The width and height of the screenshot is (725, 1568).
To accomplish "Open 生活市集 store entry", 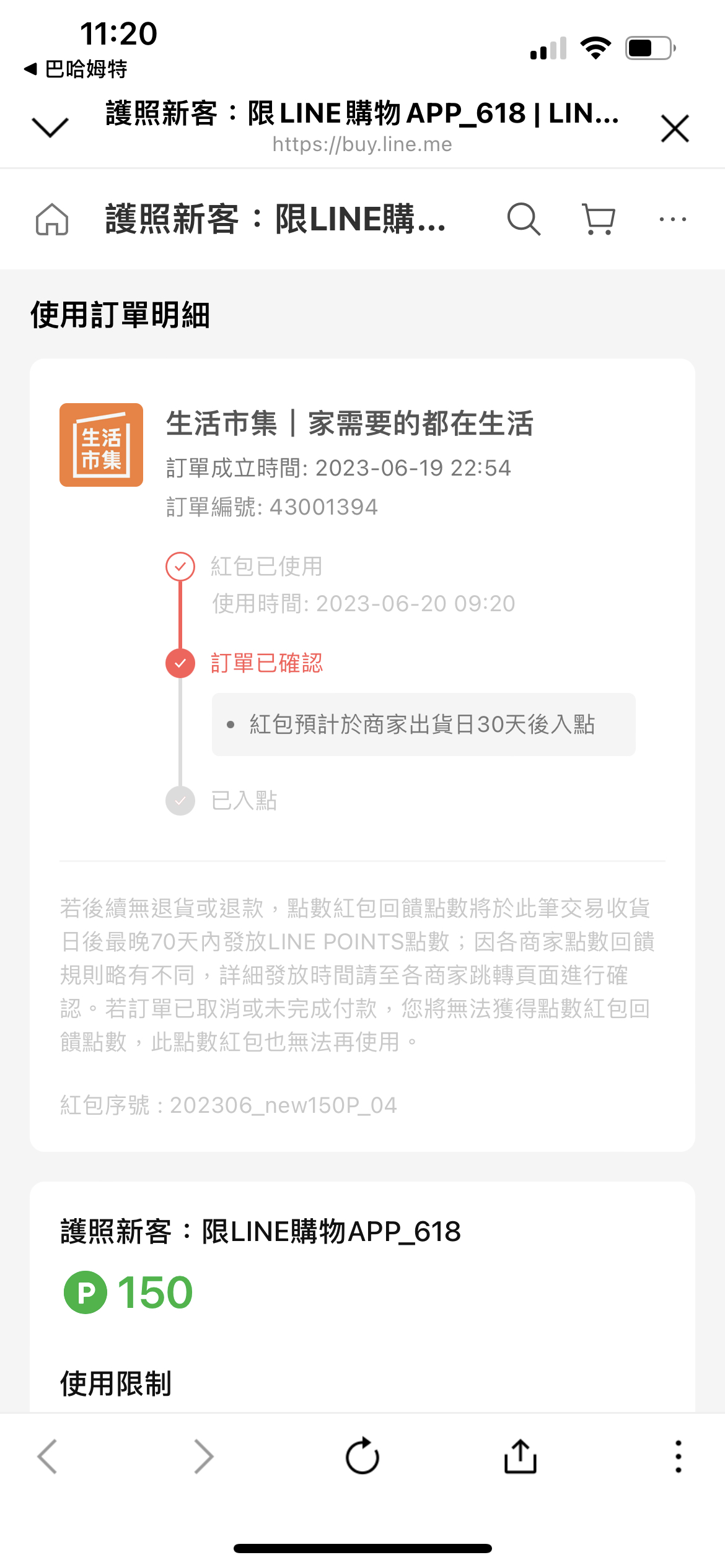I will 349,424.
